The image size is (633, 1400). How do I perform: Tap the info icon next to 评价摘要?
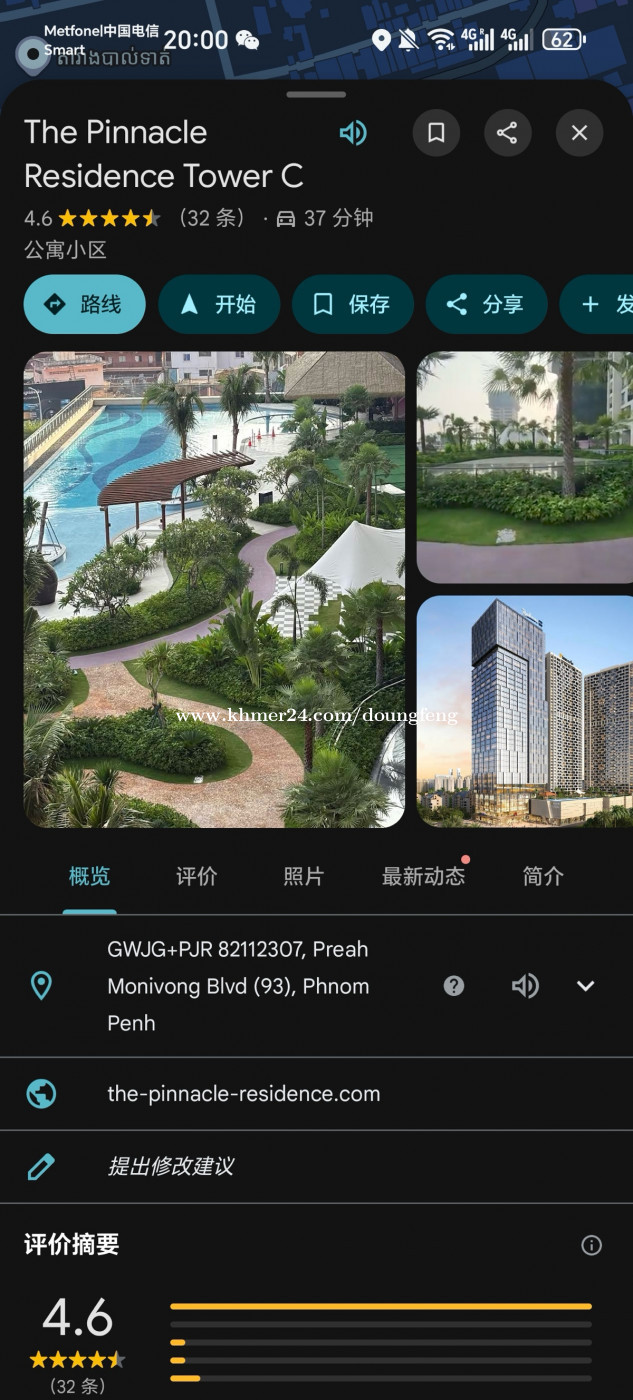coord(592,1245)
